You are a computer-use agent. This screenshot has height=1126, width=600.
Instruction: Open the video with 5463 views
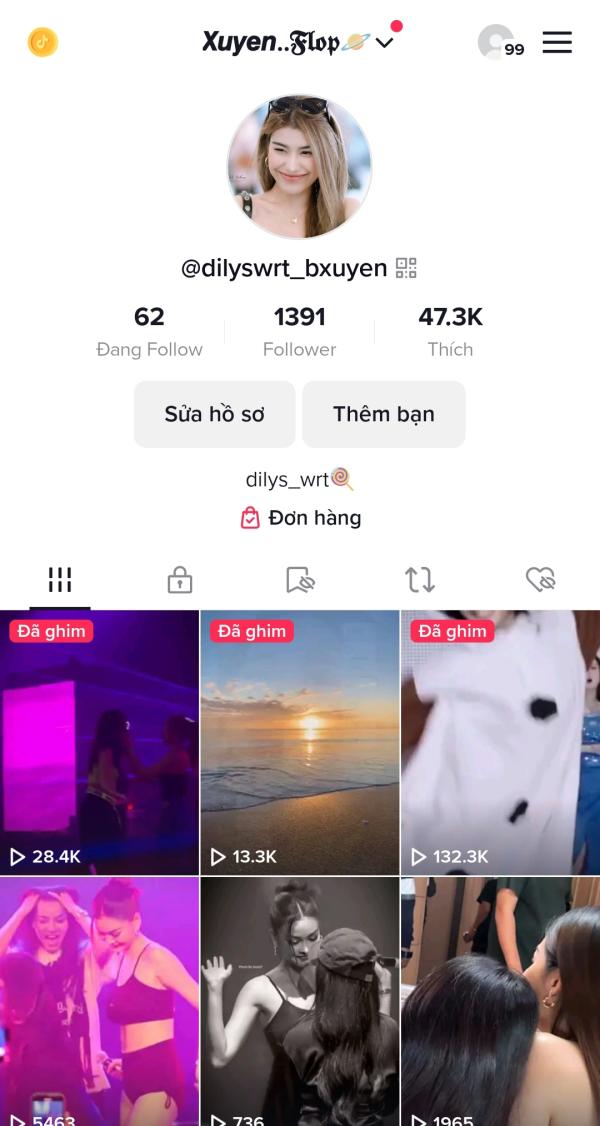click(99, 1000)
